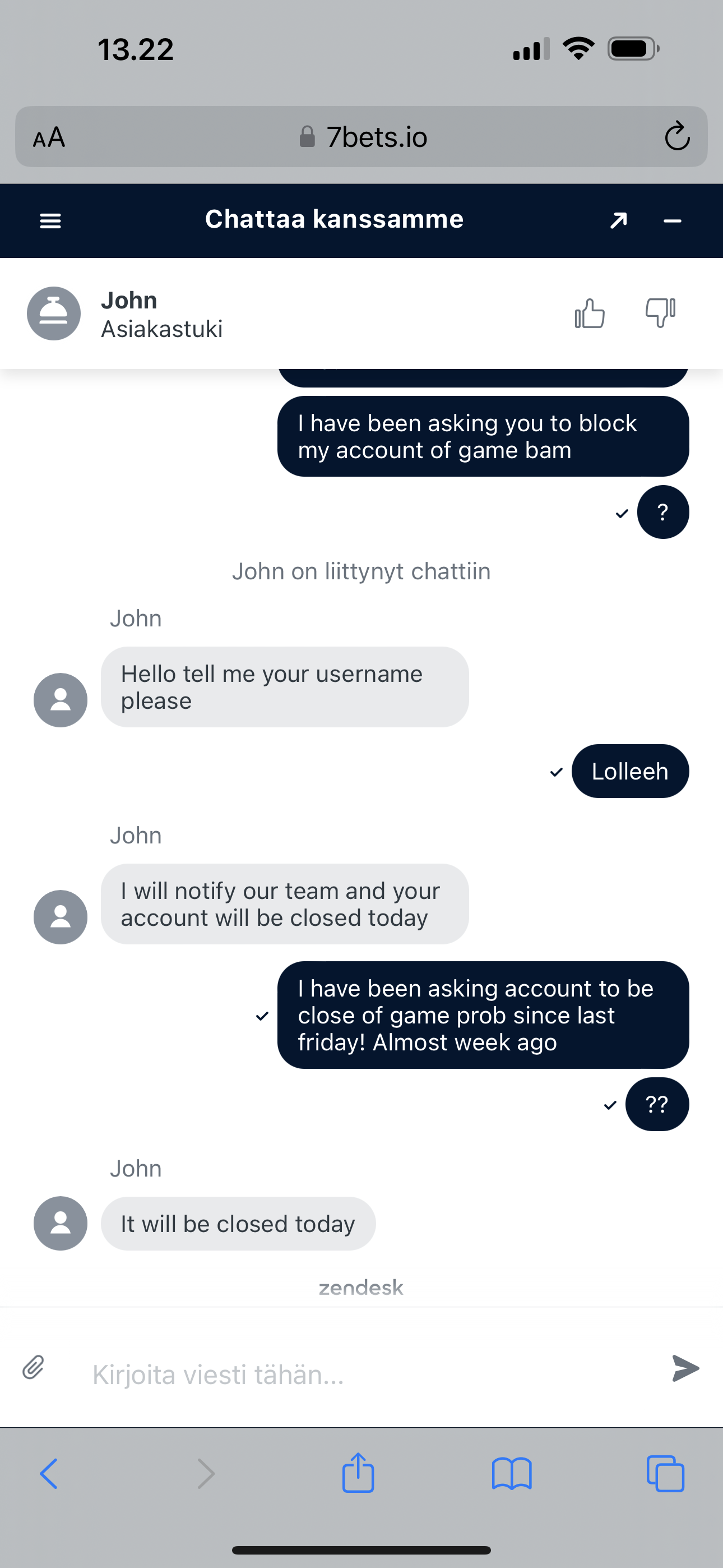Screen dimensions: 723x1568
Task: Minimize the chat window
Action: pos(672,221)
